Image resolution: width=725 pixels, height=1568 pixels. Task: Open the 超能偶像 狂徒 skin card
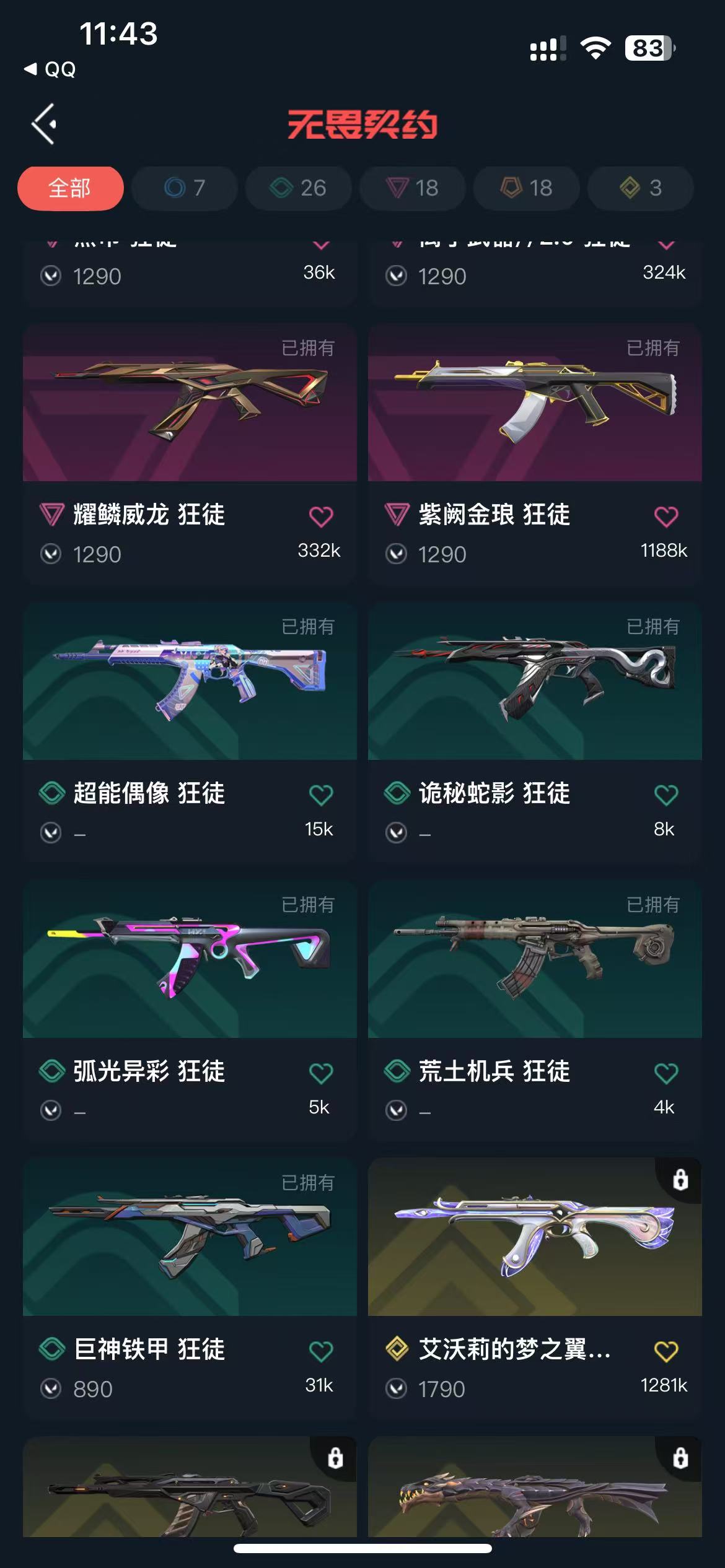point(190,681)
